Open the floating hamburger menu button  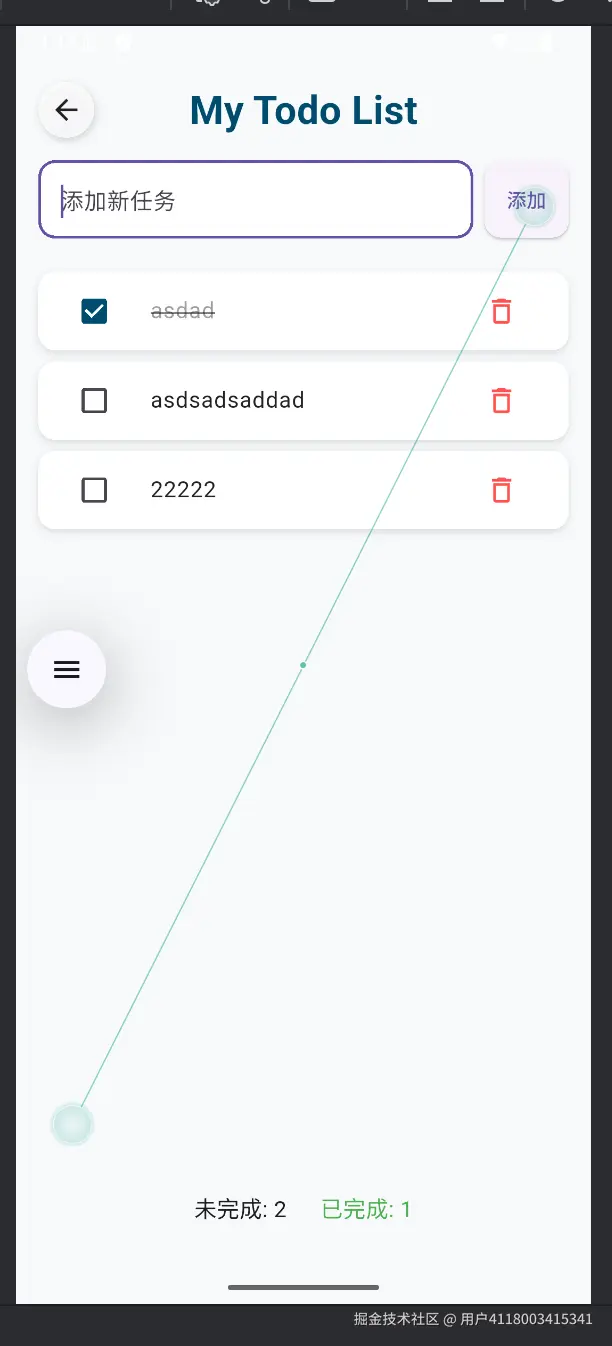pyautogui.click(x=67, y=670)
